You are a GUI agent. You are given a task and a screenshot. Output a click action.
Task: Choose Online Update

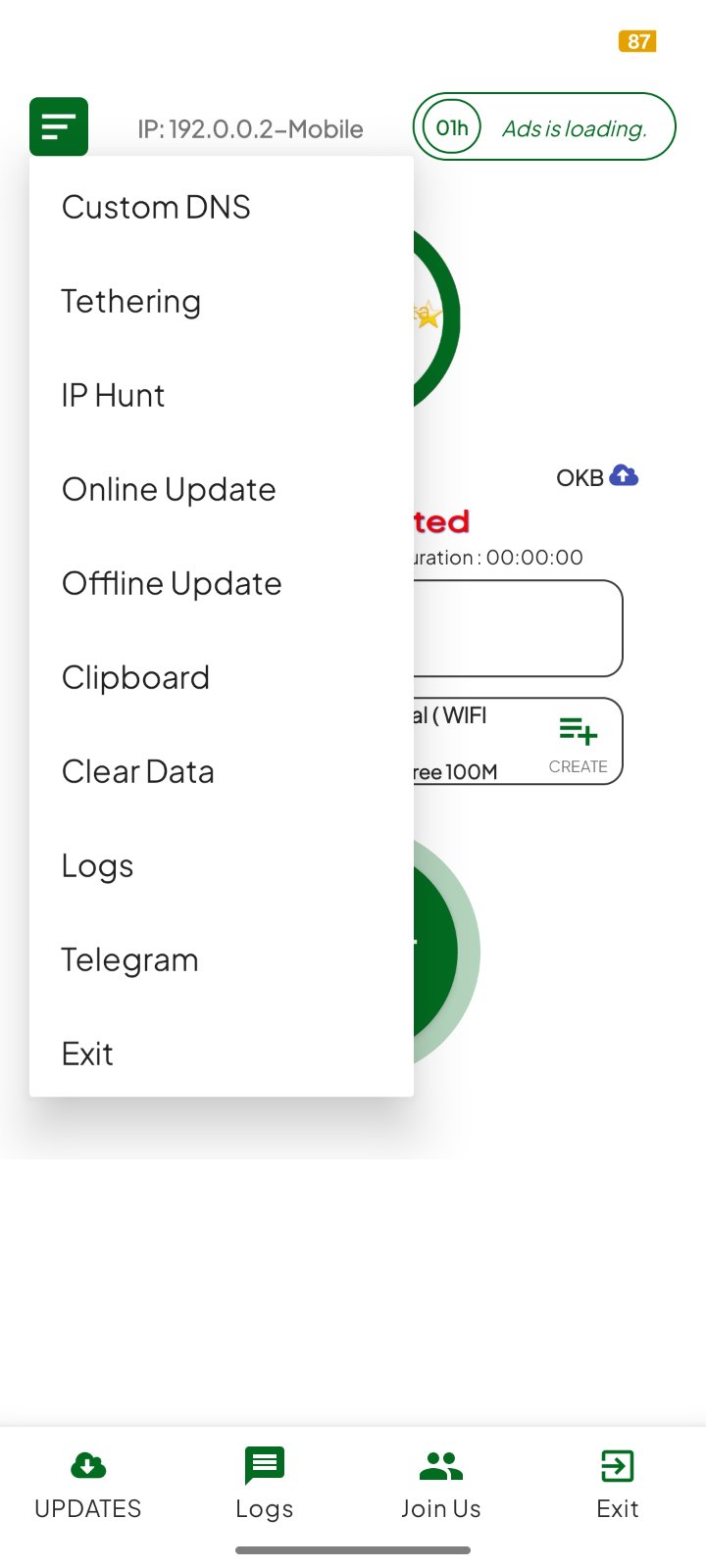[169, 490]
